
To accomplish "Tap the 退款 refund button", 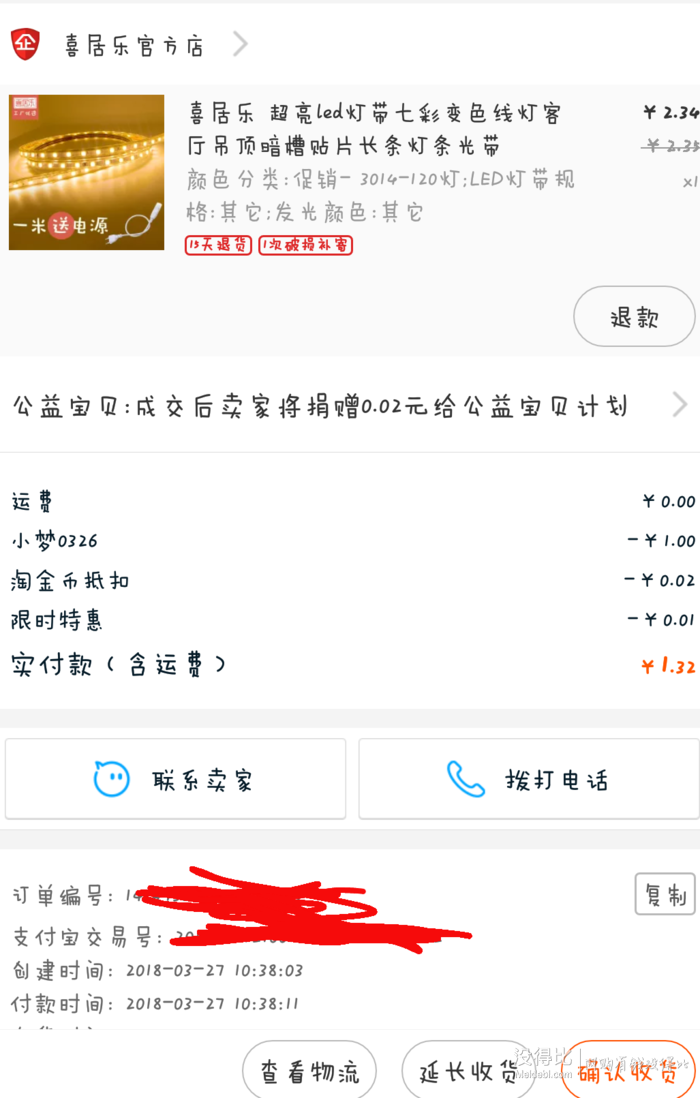I will click(634, 318).
